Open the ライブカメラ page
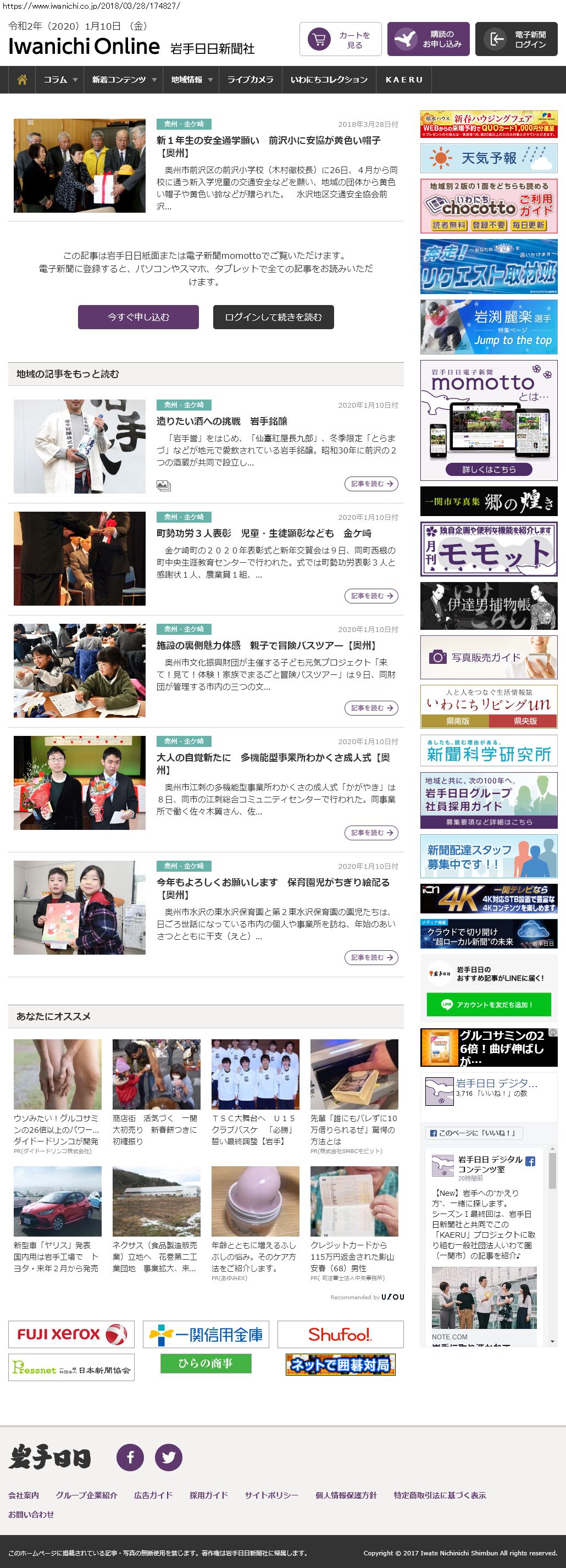The width and height of the screenshot is (566, 1568). coord(250,80)
